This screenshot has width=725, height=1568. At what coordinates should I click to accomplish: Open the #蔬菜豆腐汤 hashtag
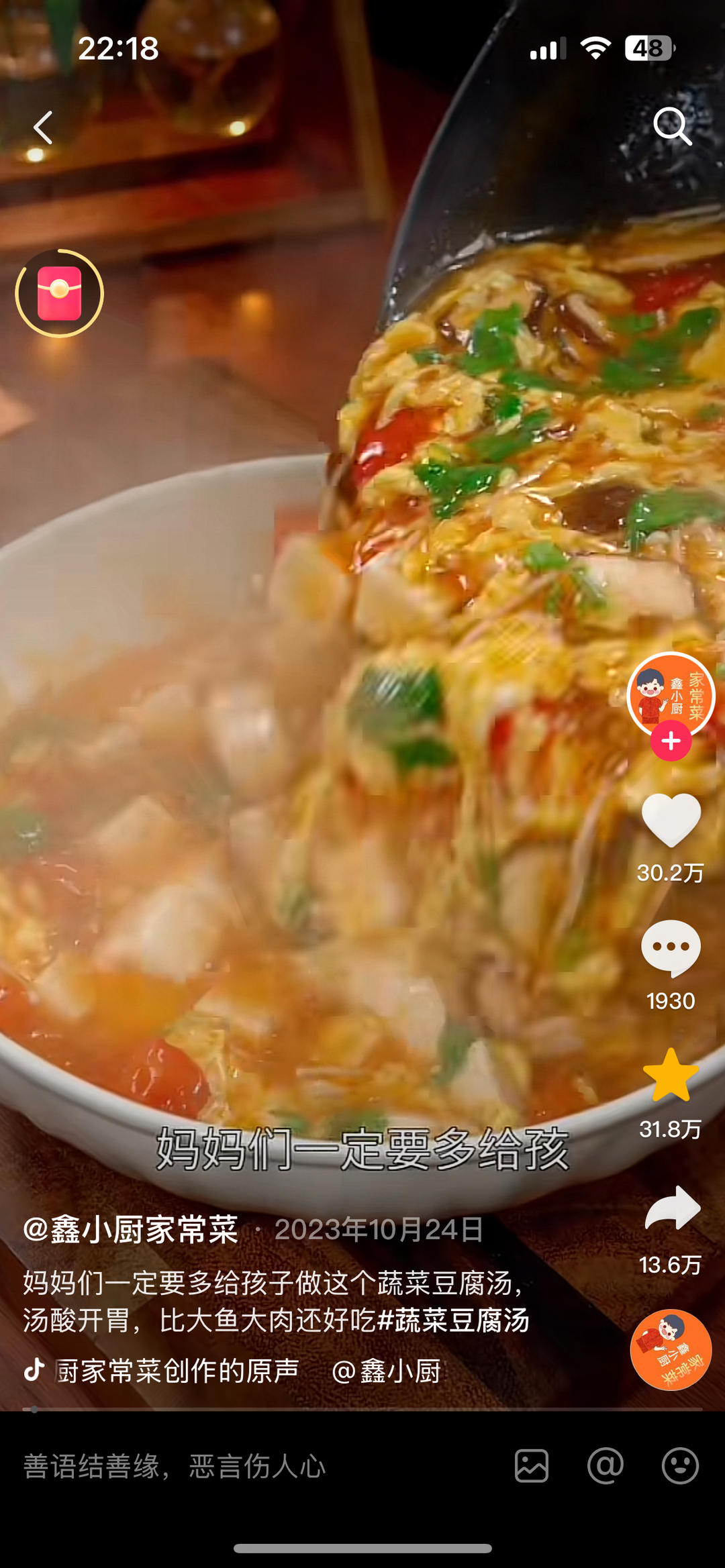(x=454, y=1320)
